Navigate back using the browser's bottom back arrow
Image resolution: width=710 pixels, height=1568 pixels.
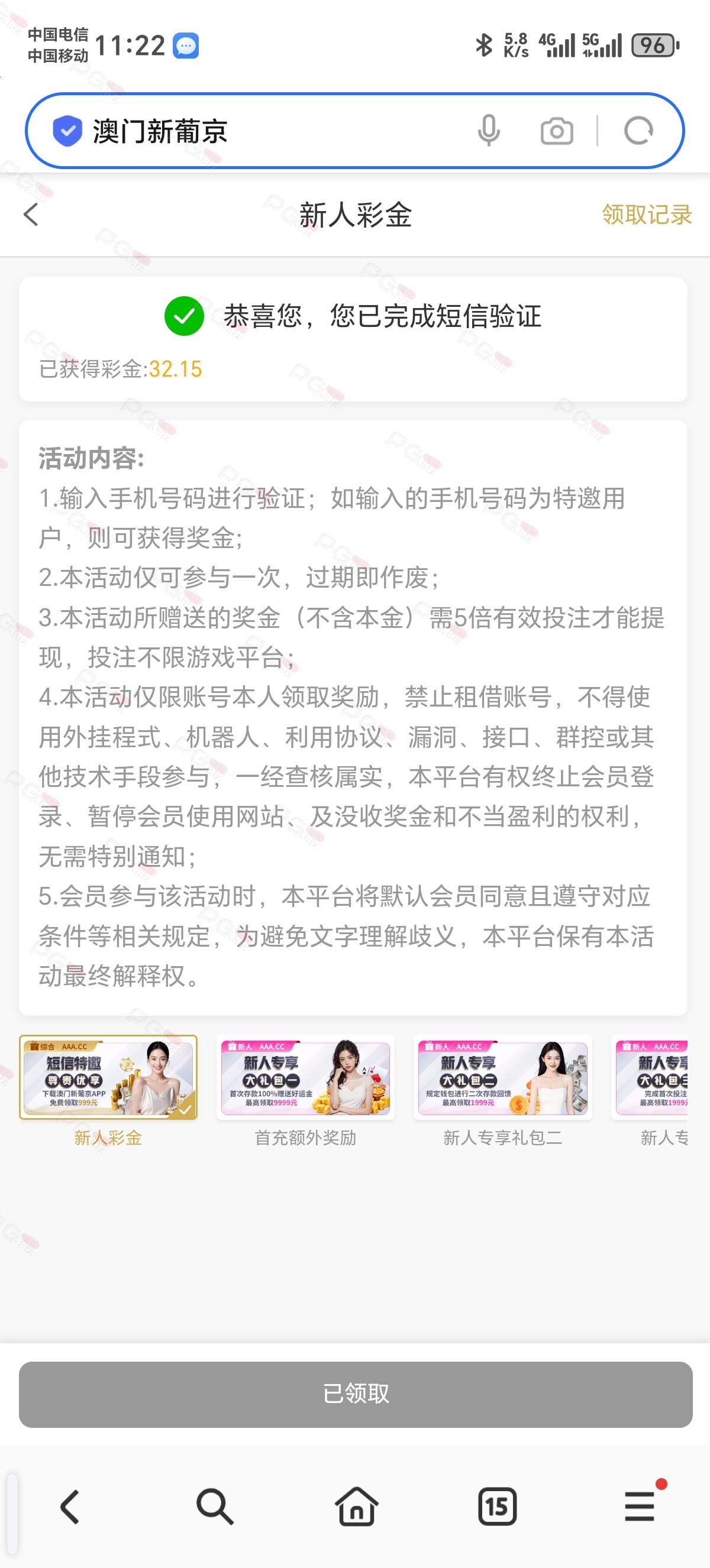(x=70, y=1507)
